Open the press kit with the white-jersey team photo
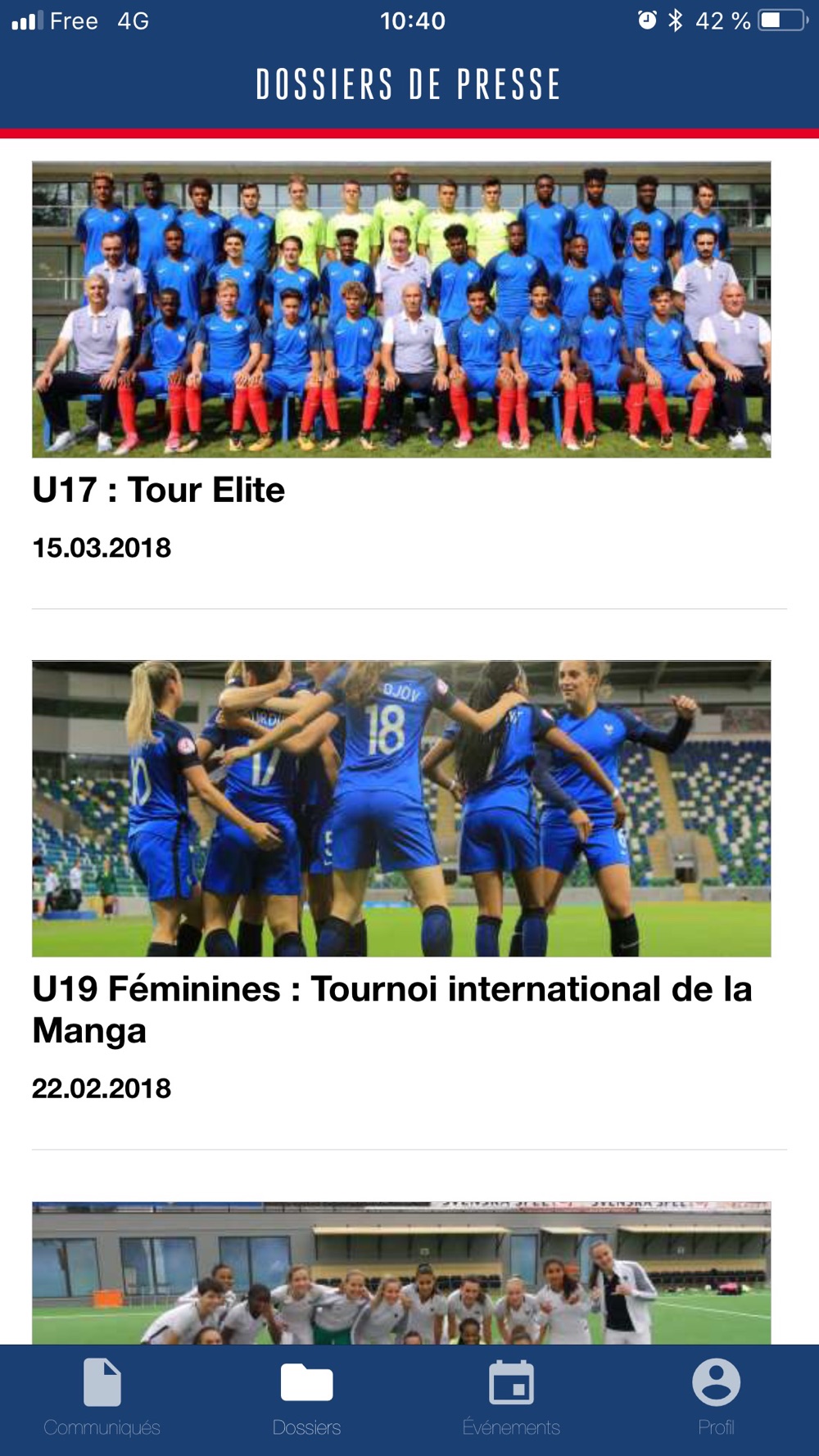This screenshot has height=1456, width=819. [x=401, y=1273]
